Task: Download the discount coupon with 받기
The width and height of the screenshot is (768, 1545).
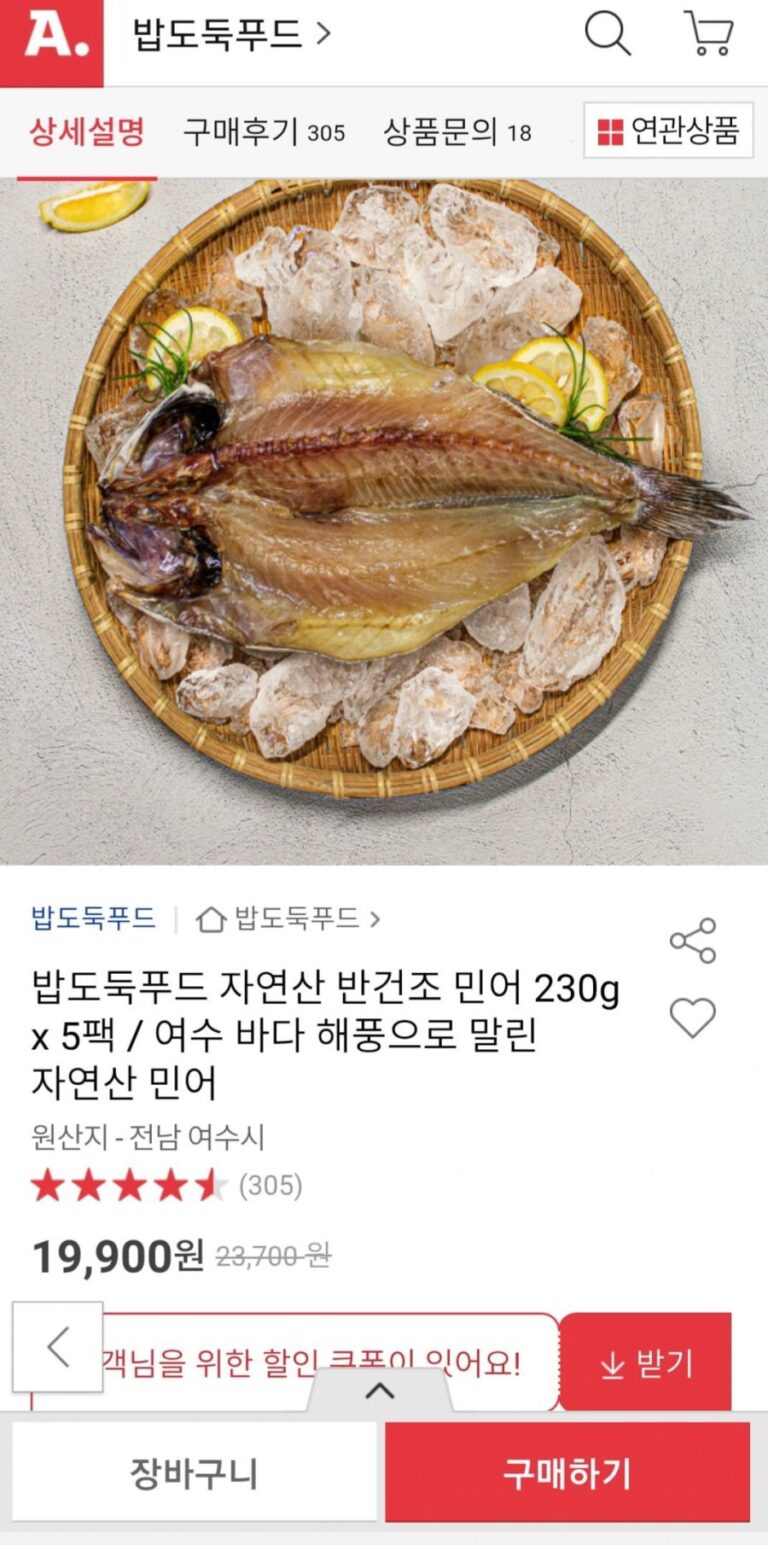Action: (x=645, y=1364)
